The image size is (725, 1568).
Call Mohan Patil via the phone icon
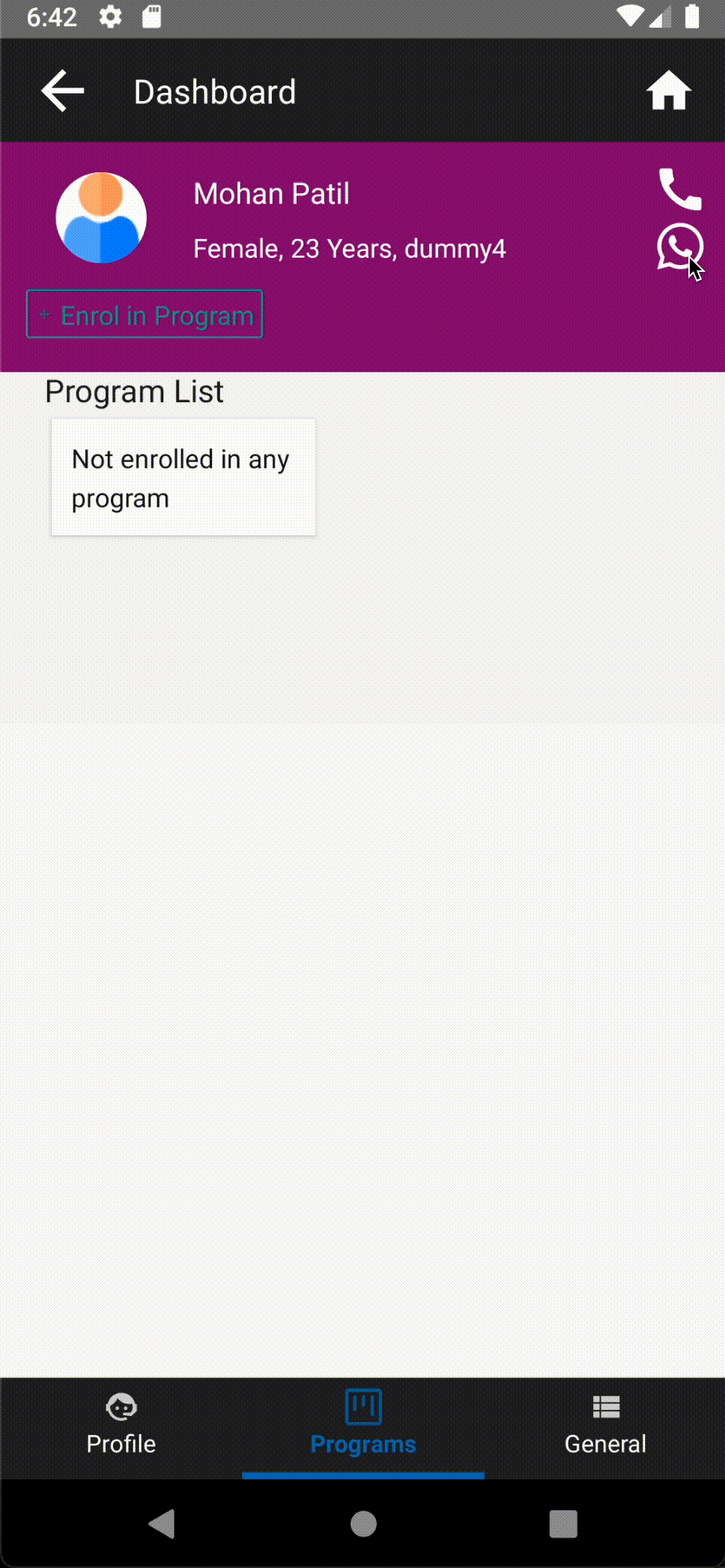(680, 189)
